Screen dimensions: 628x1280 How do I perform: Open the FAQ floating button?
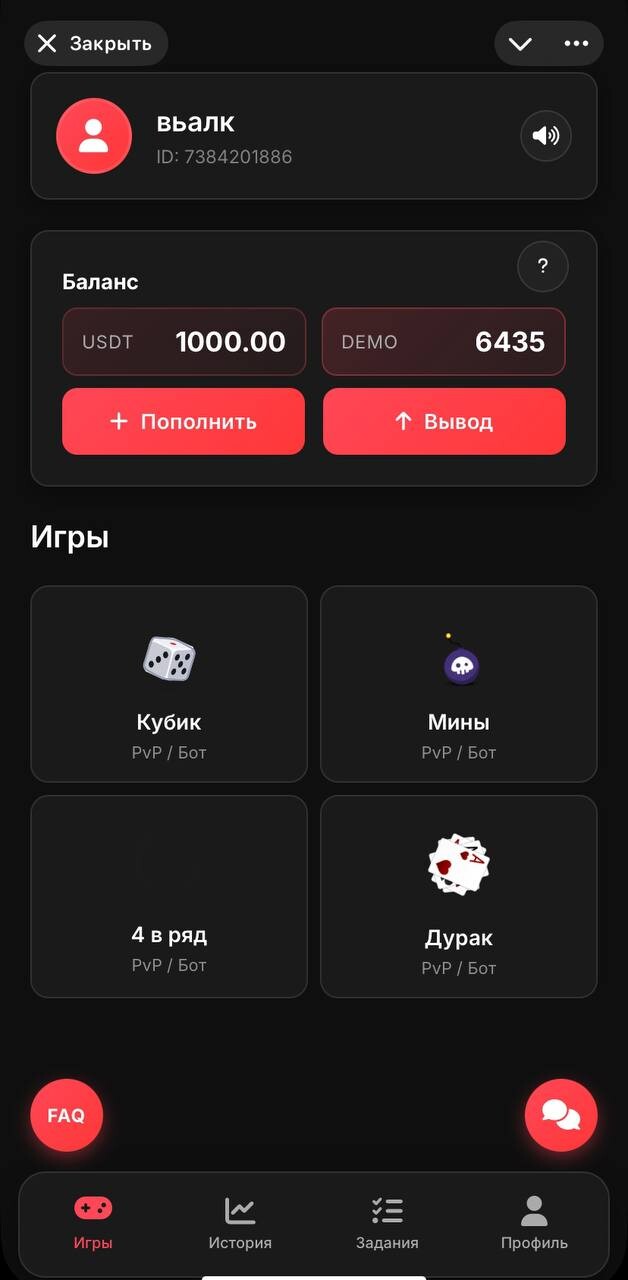66,1115
